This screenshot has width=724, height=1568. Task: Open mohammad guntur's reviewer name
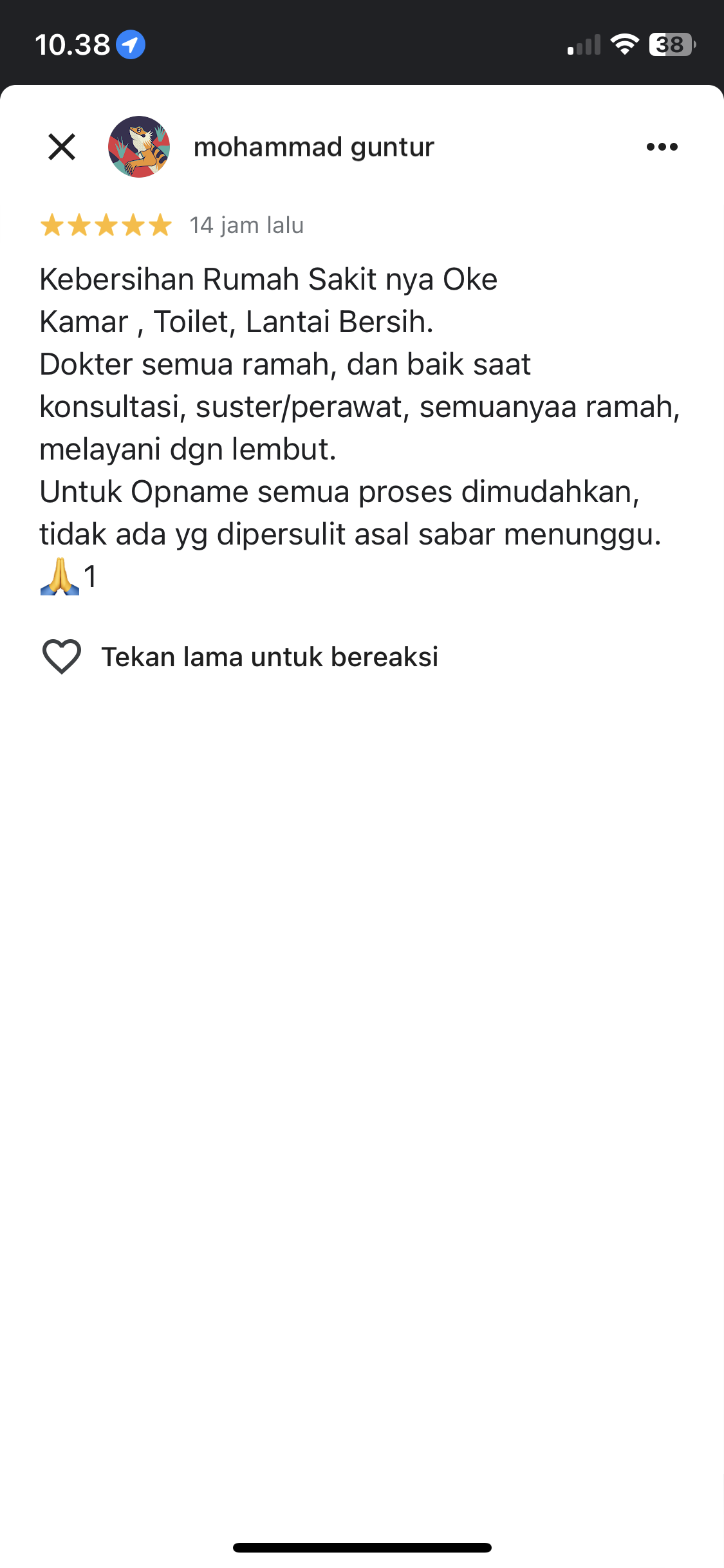(x=314, y=147)
